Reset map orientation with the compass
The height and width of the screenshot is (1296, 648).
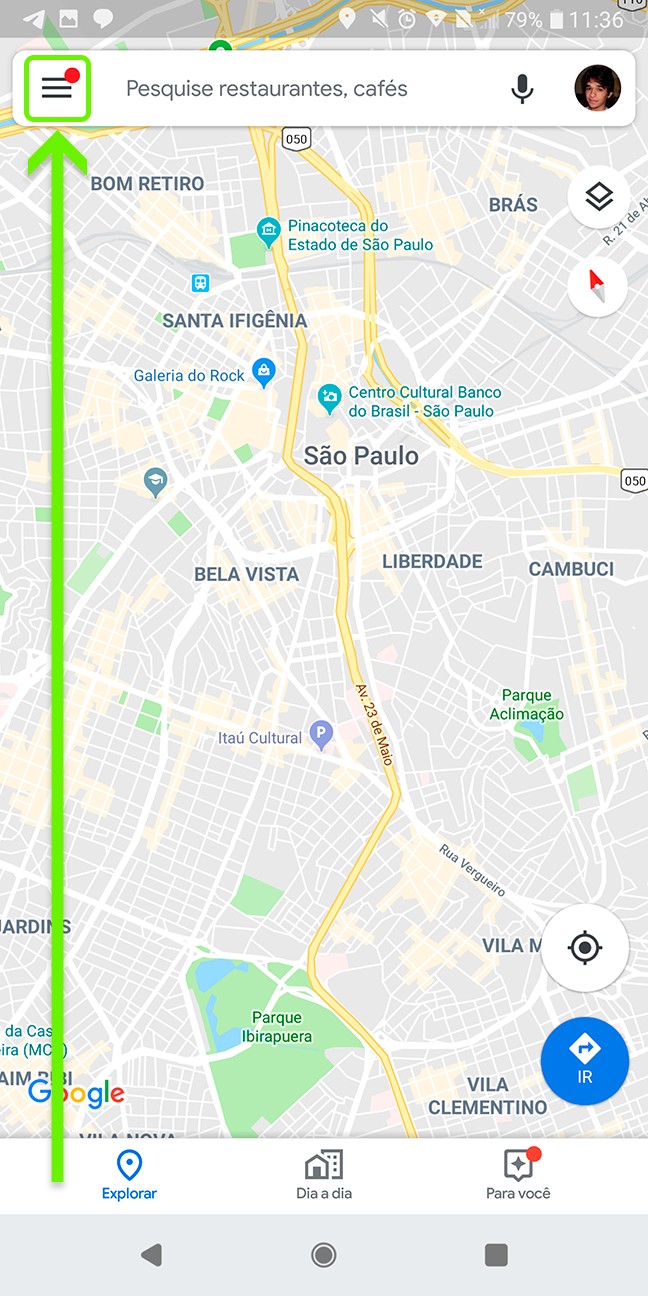tap(598, 286)
